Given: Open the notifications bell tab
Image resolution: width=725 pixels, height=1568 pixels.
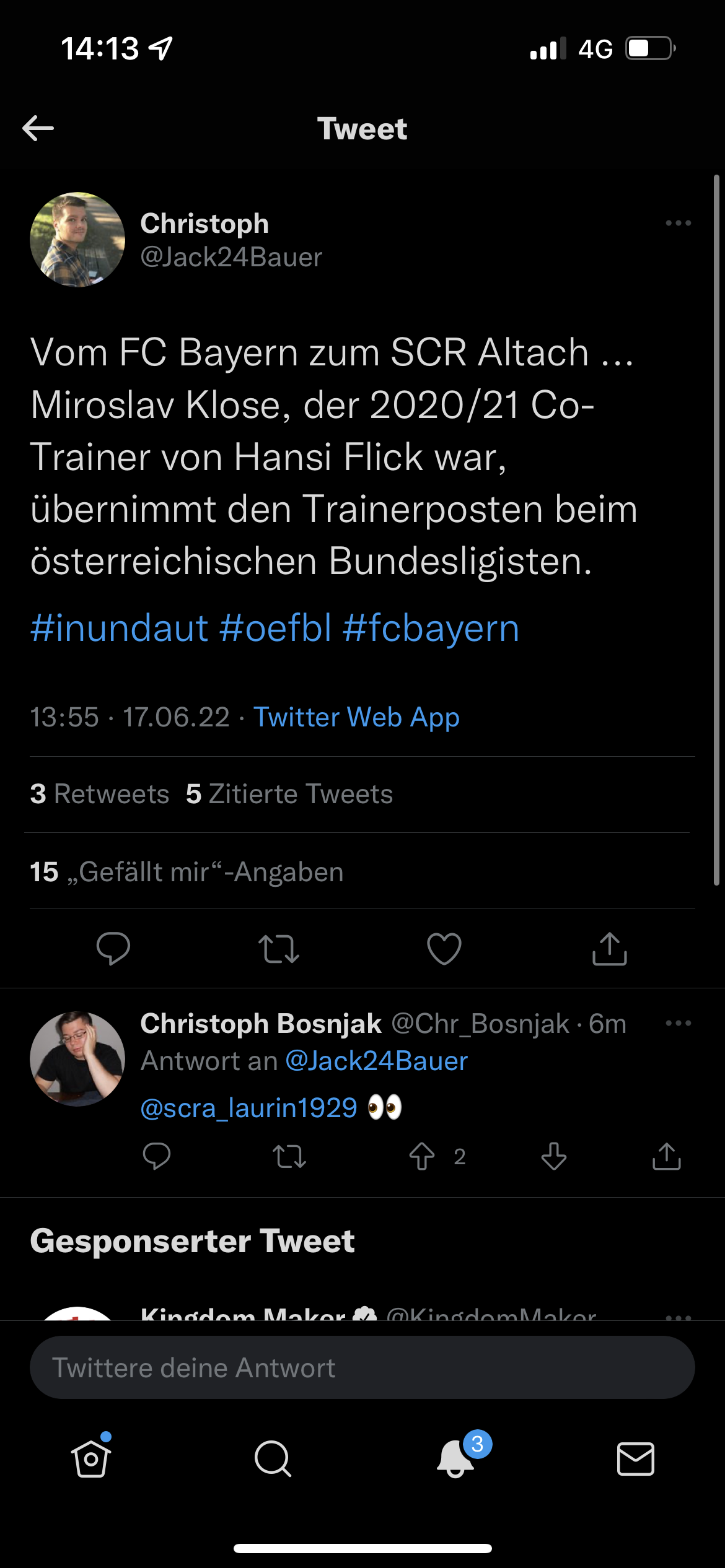Looking at the screenshot, I should coord(456,1458).
